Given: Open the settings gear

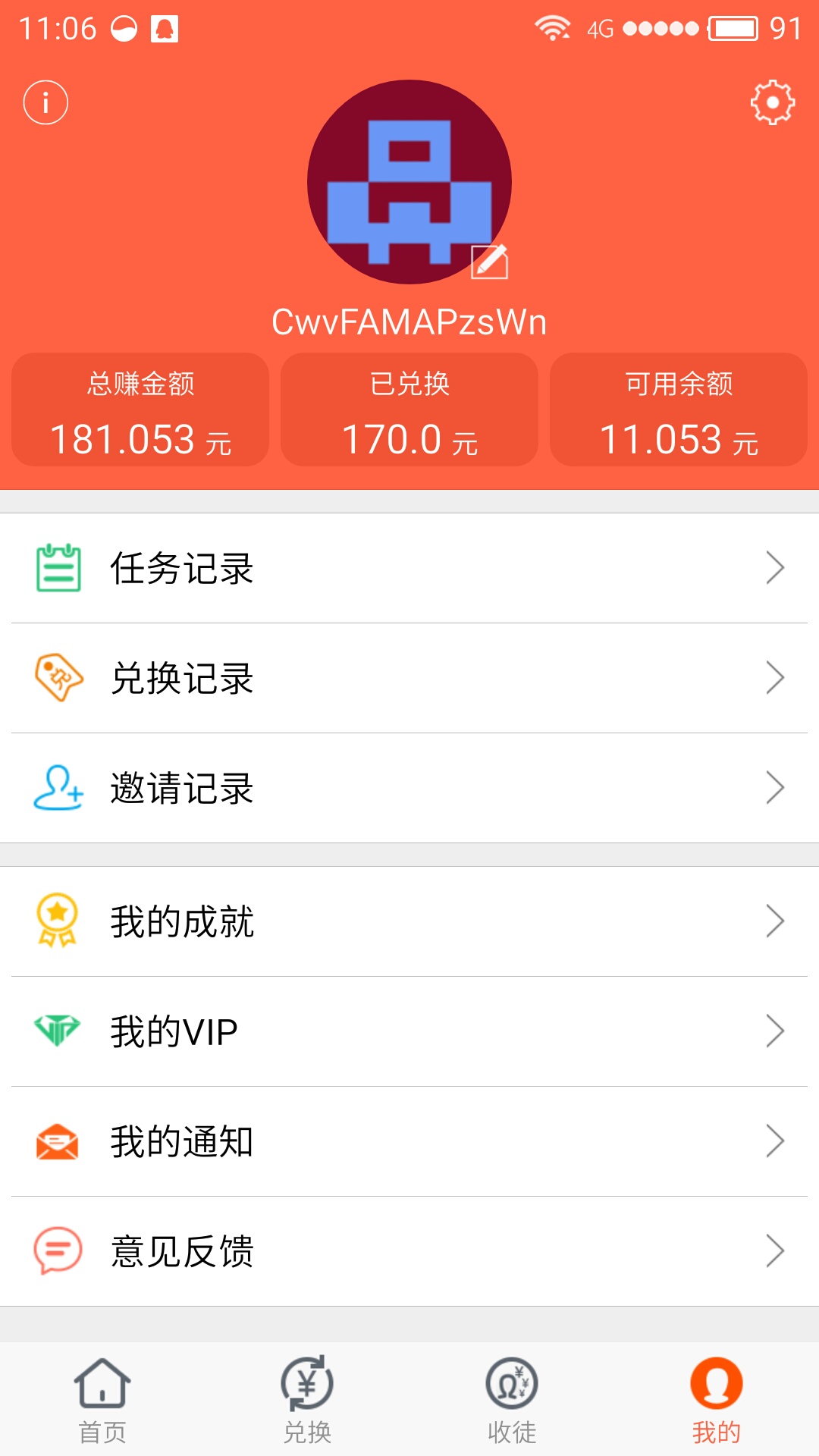Looking at the screenshot, I should tap(772, 102).
